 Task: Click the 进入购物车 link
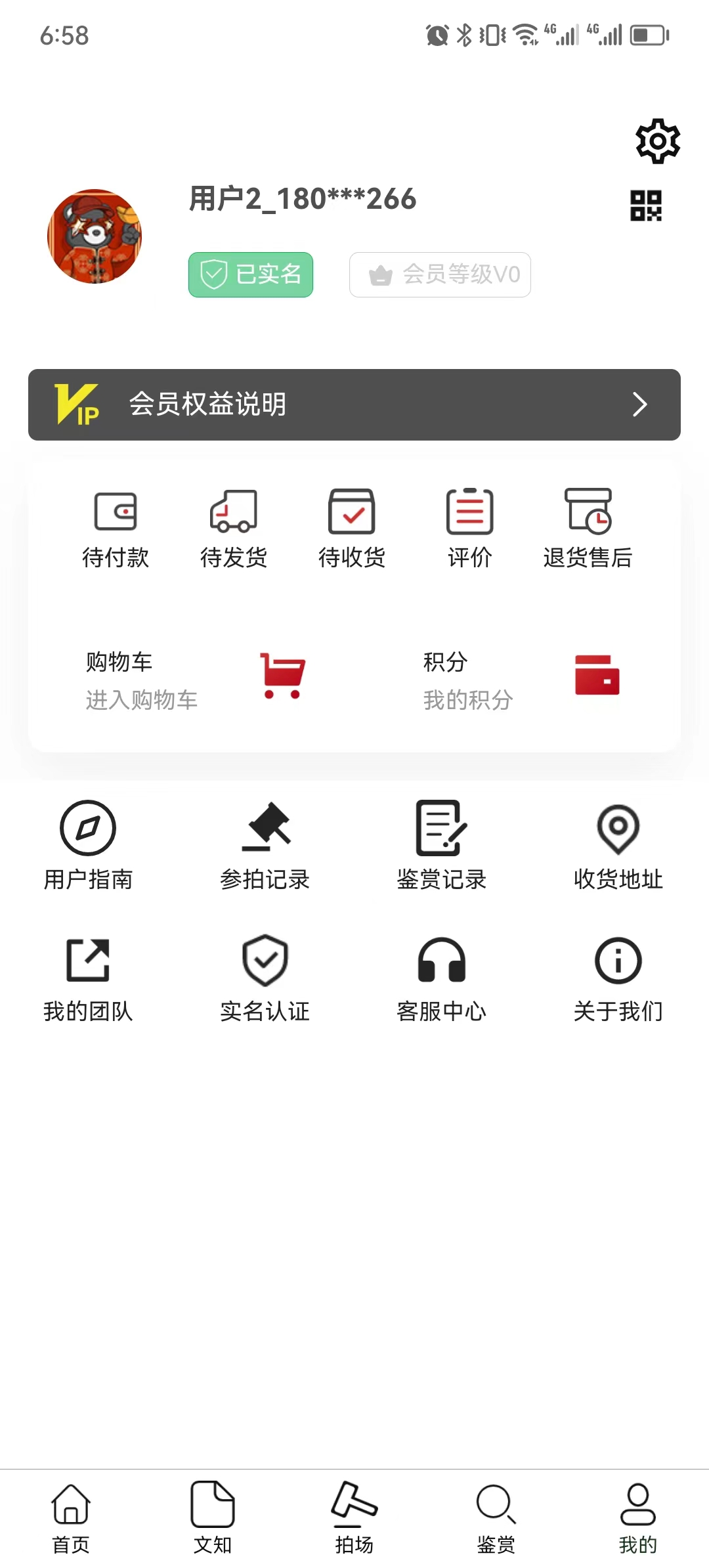142,701
